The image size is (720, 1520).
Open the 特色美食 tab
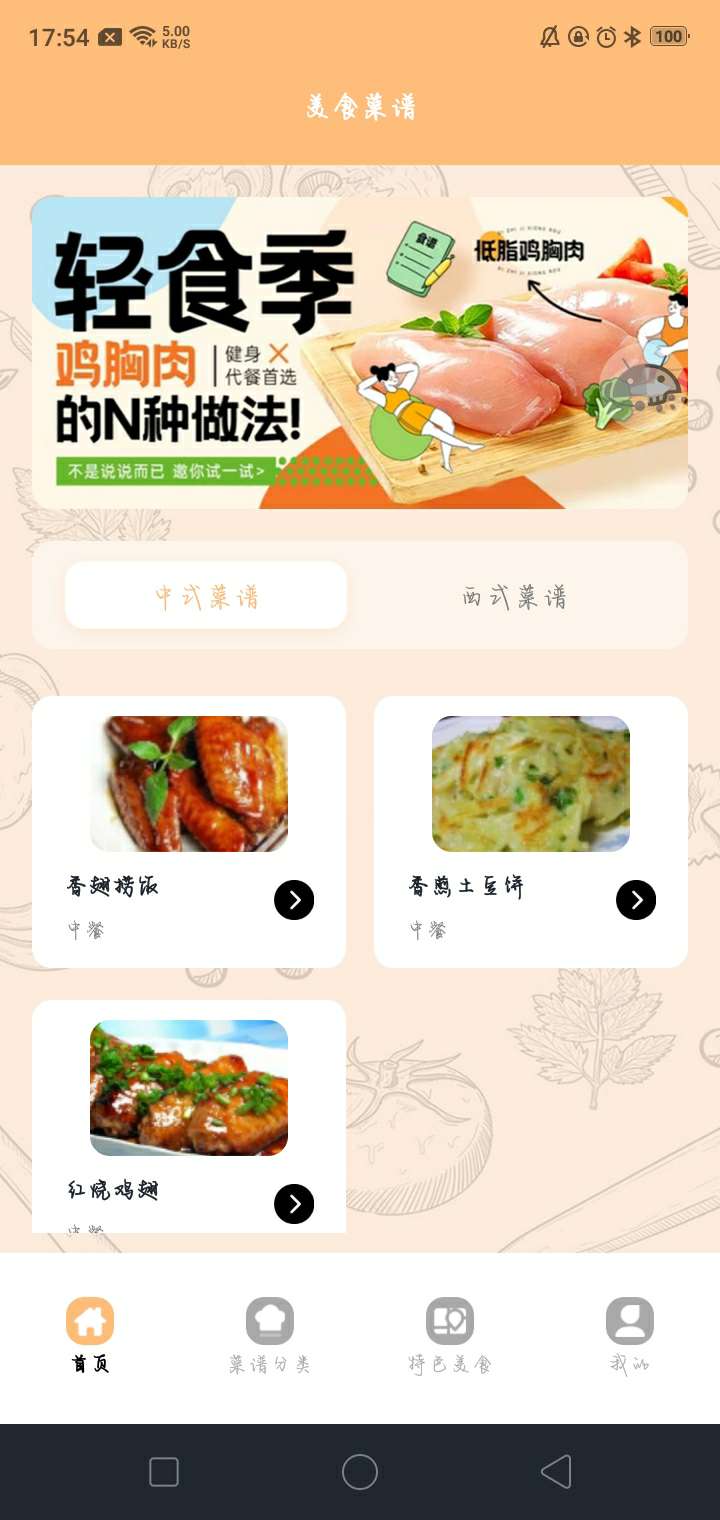[x=450, y=1335]
